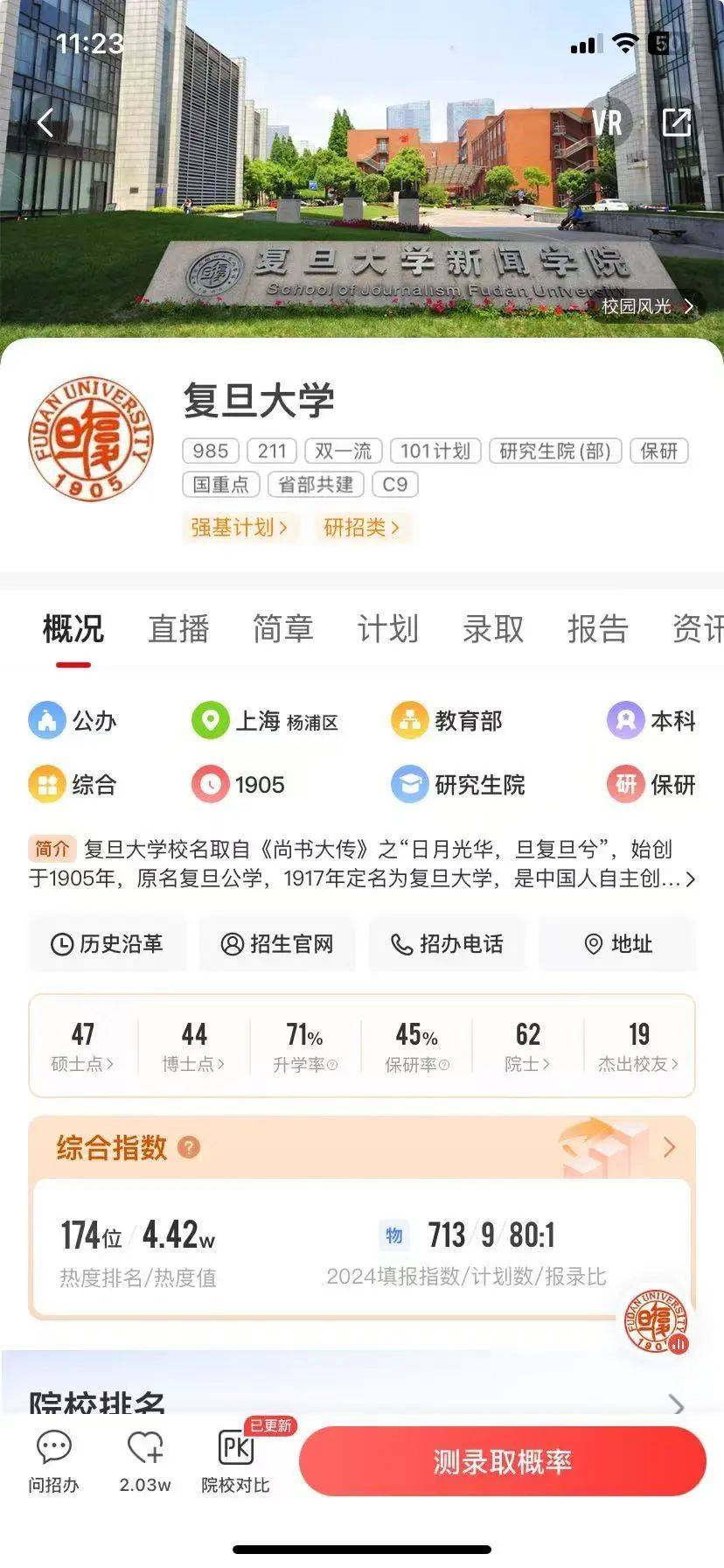Viewport: 724px width, 1568px height.
Task: Open the VR campus view
Action: click(607, 122)
